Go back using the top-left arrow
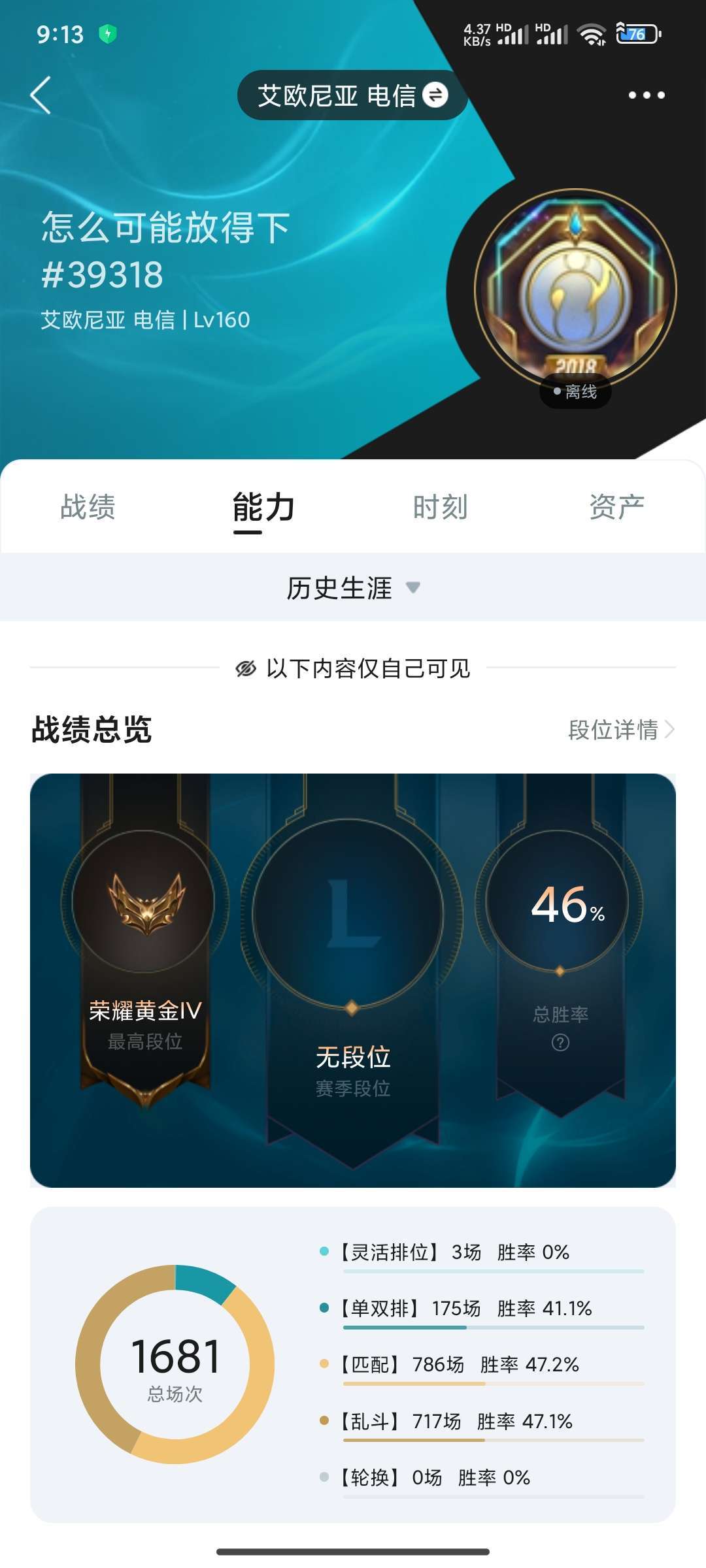Screen dimensions: 706x1568 tap(41, 95)
